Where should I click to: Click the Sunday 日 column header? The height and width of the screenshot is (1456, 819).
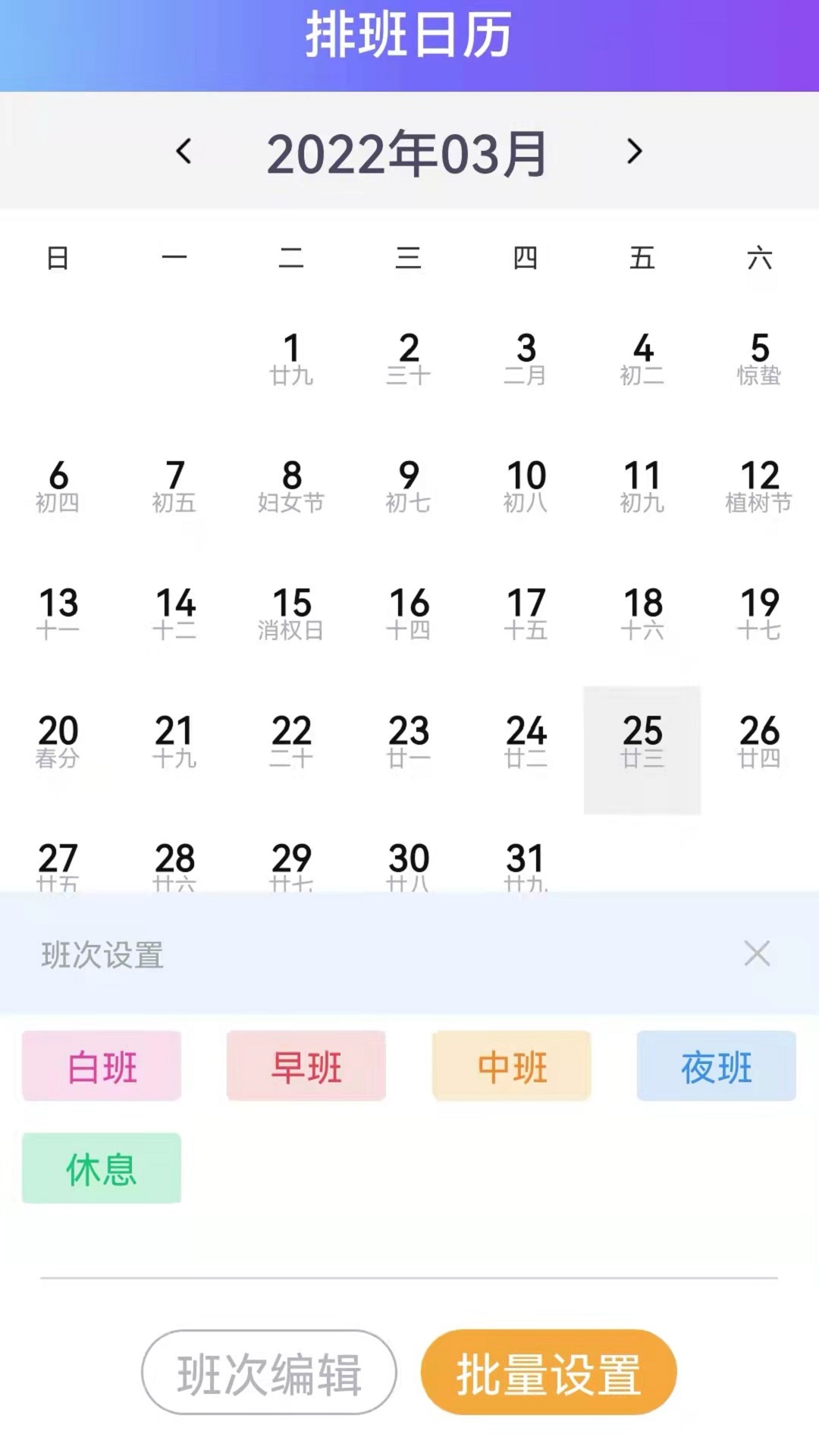pos(58,259)
